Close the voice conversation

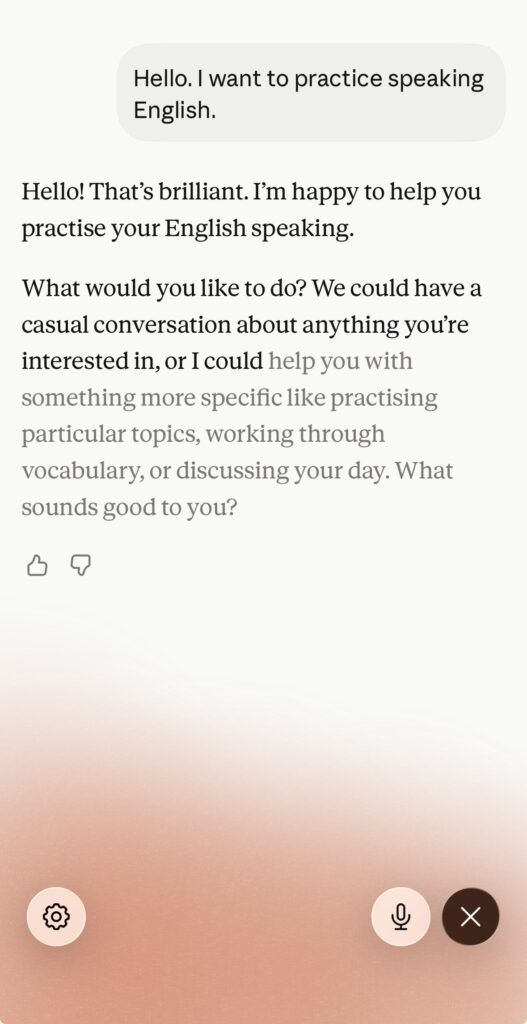click(x=470, y=916)
